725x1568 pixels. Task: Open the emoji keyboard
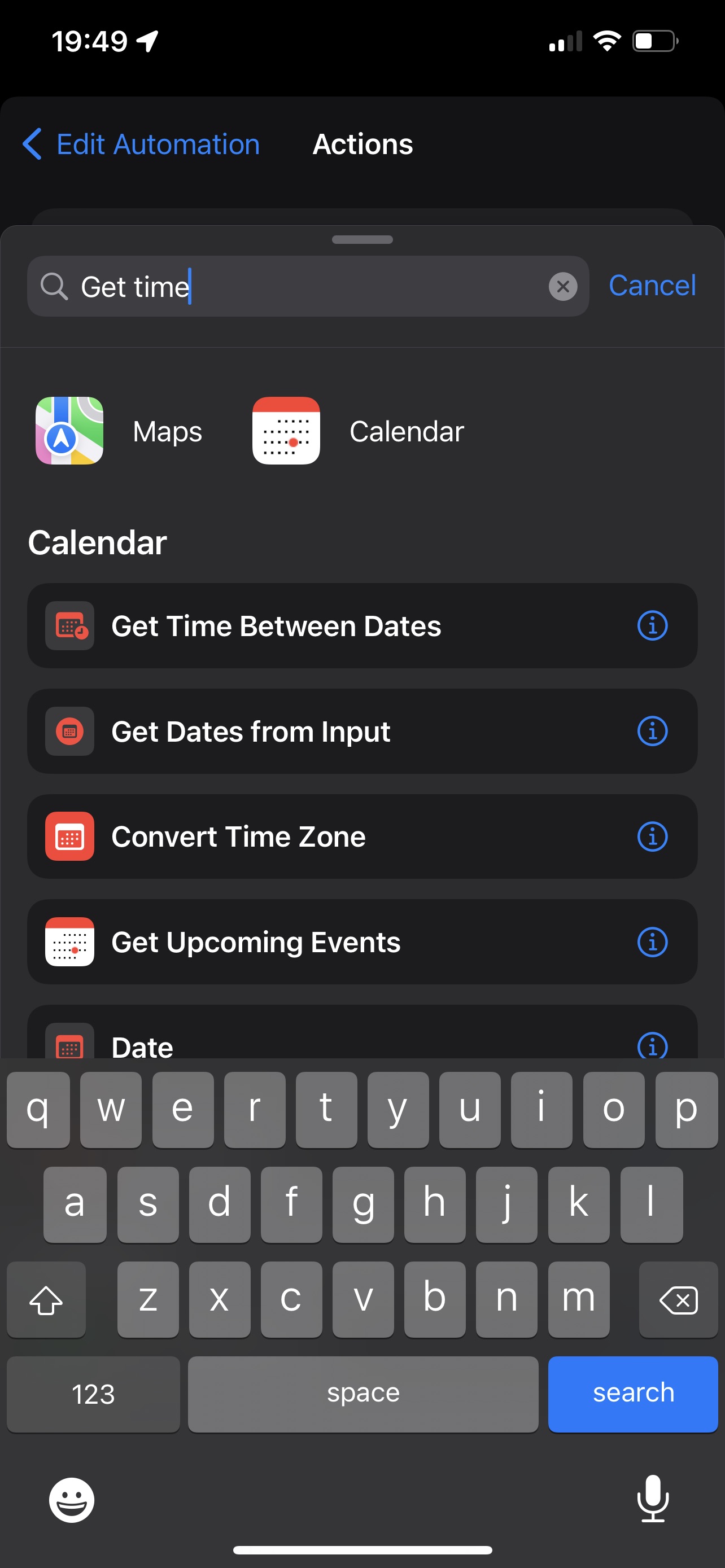(x=72, y=1499)
